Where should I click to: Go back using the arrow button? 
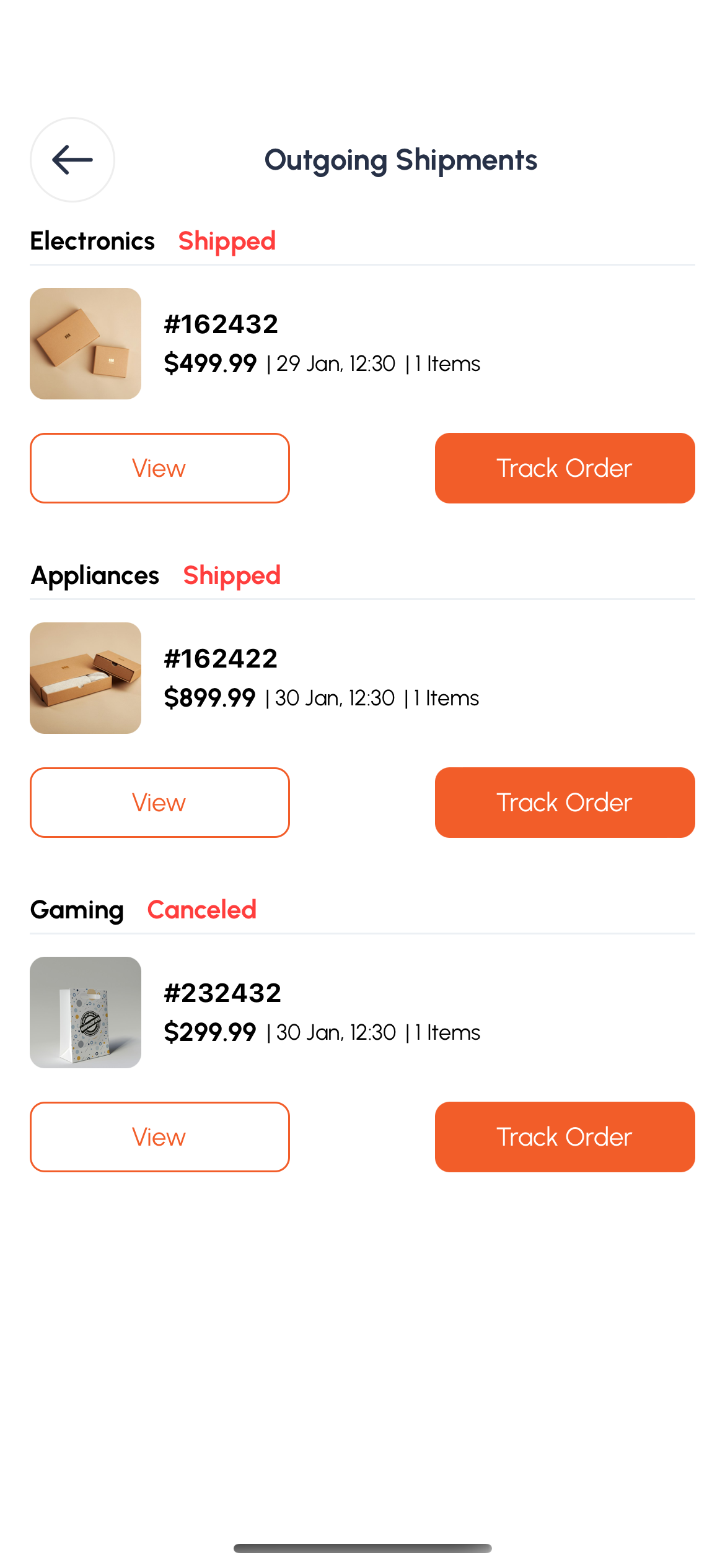(72, 160)
